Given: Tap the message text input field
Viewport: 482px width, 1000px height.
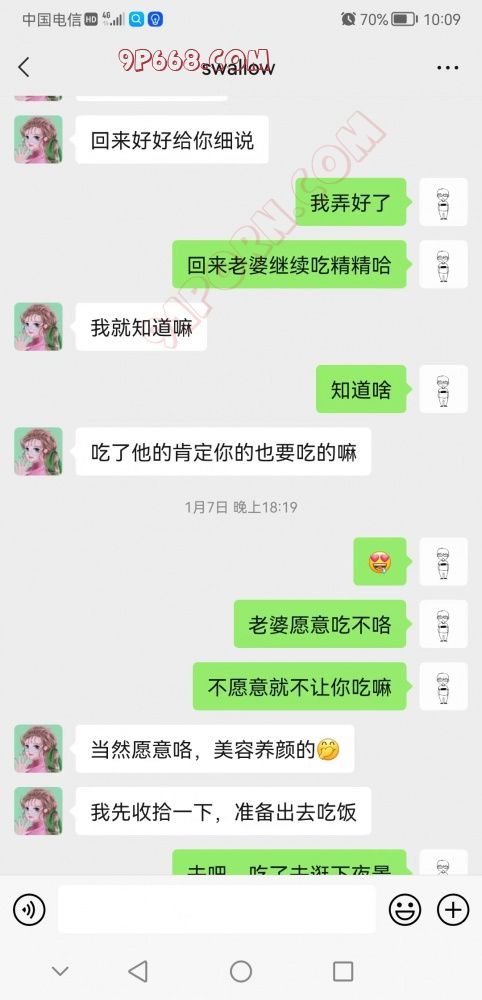Looking at the screenshot, I should 217,909.
